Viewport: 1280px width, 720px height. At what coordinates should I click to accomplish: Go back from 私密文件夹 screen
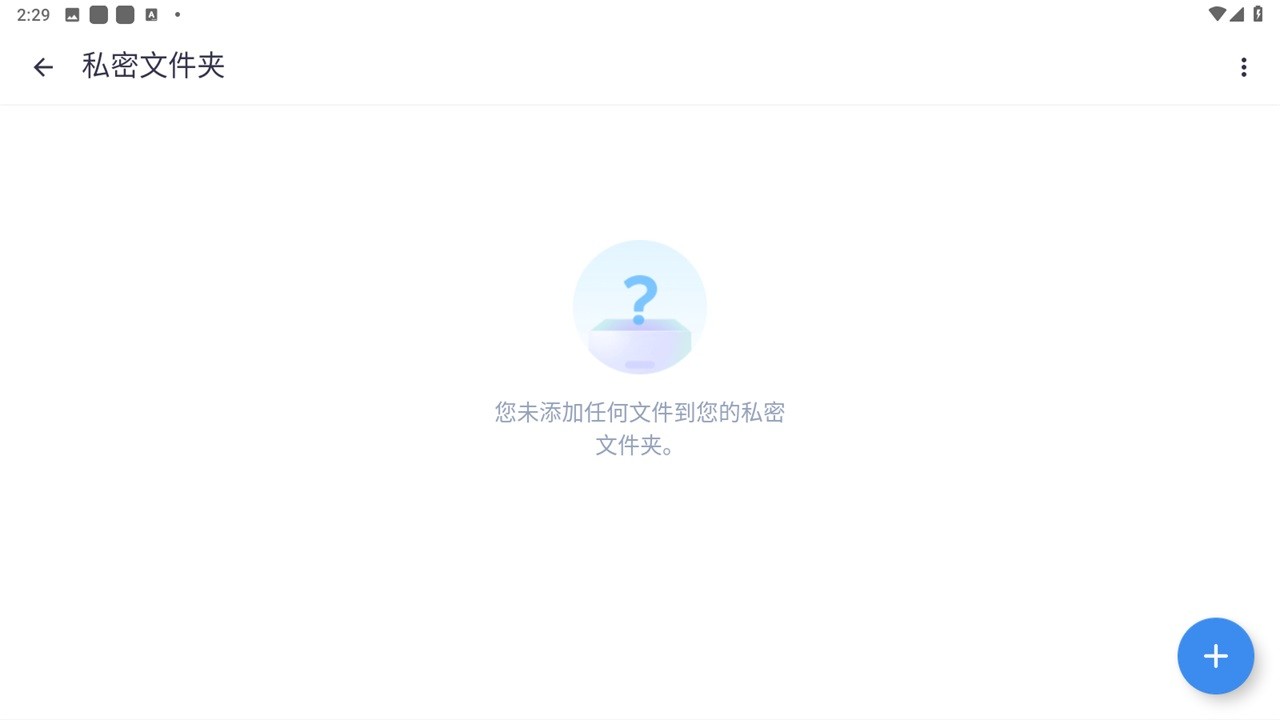pyautogui.click(x=43, y=67)
